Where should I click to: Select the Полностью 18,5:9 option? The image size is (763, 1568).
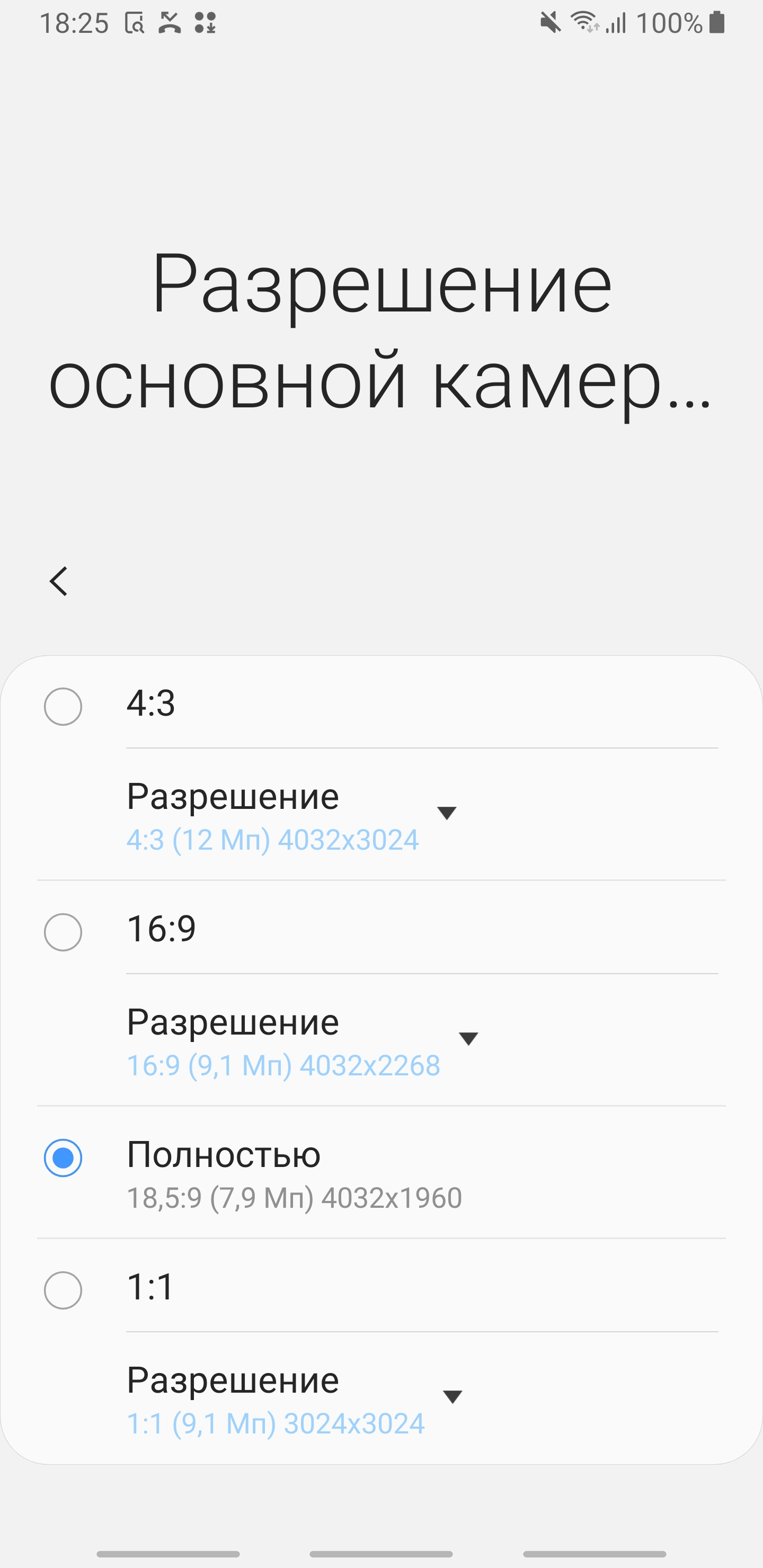pos(63,1156)
